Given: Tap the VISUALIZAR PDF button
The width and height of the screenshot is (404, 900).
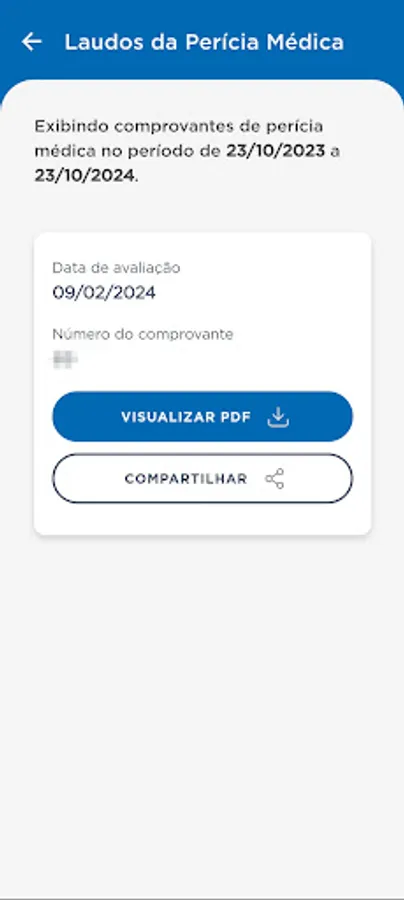Looking at the screenshot, I should (x=203, y=417).
